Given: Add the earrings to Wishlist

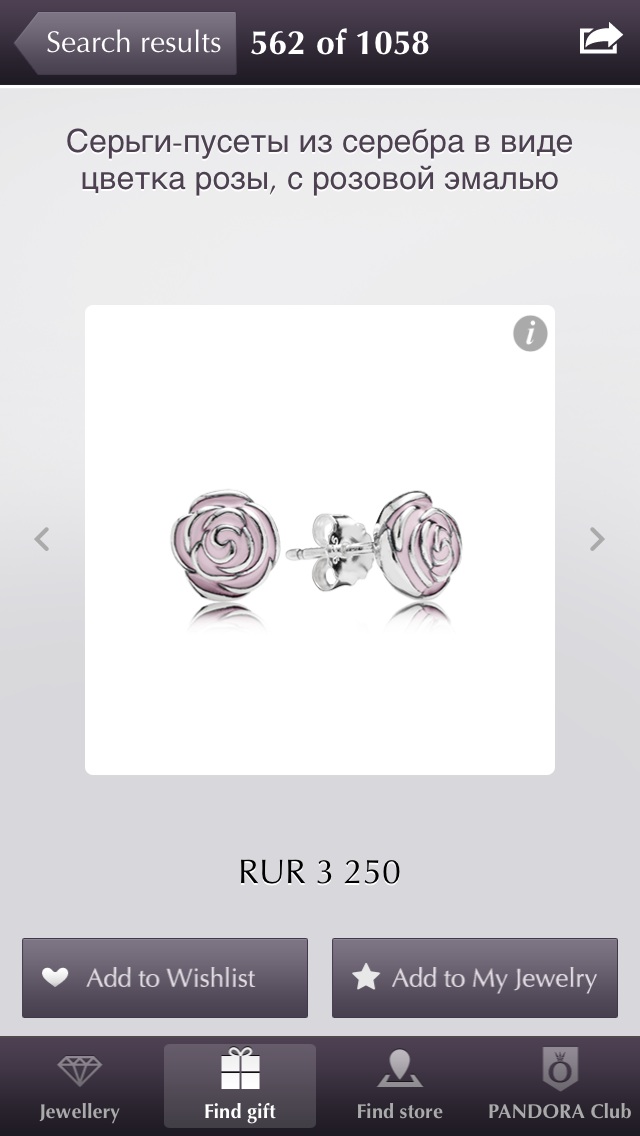Looking at the screenshot, I should (x=165, y=978).
